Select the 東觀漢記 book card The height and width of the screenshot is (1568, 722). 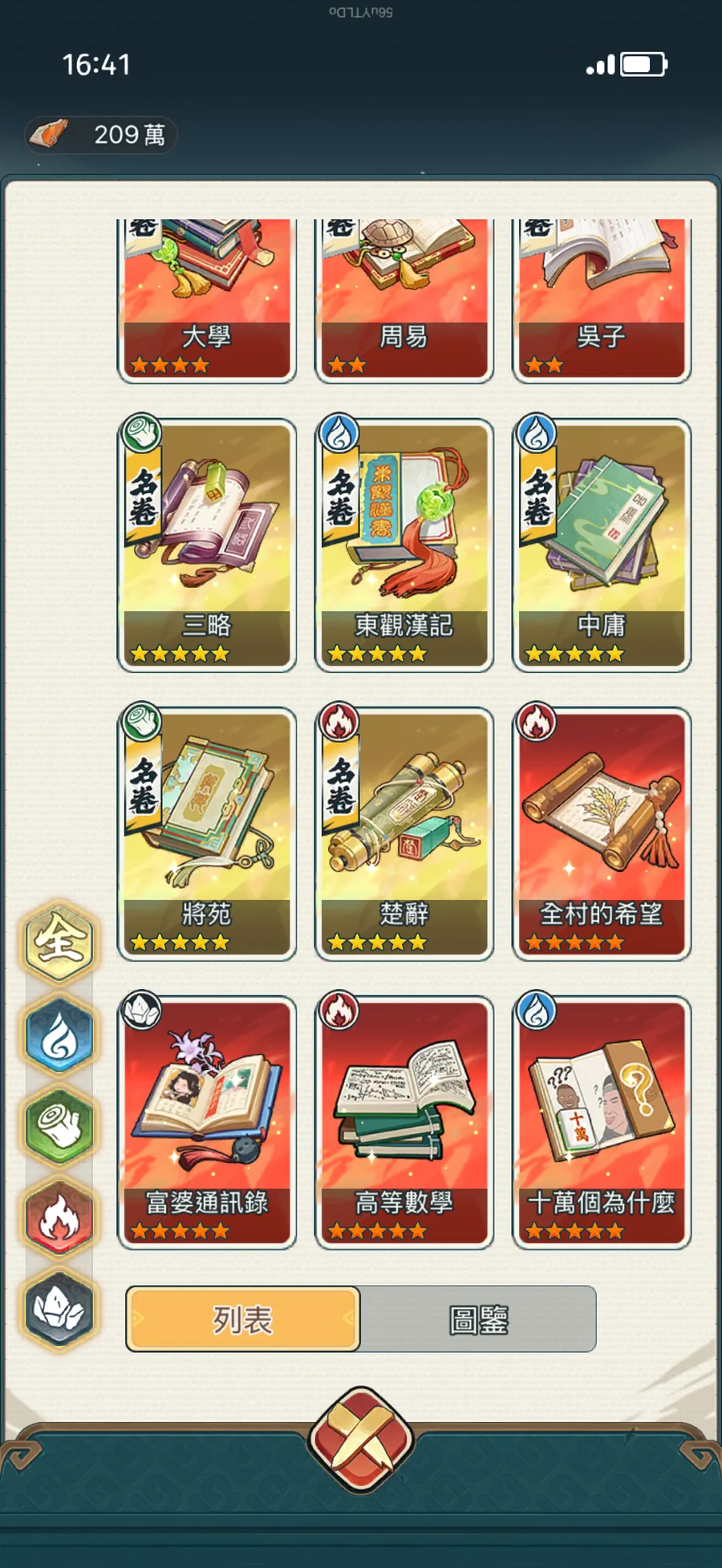point(404,545)
